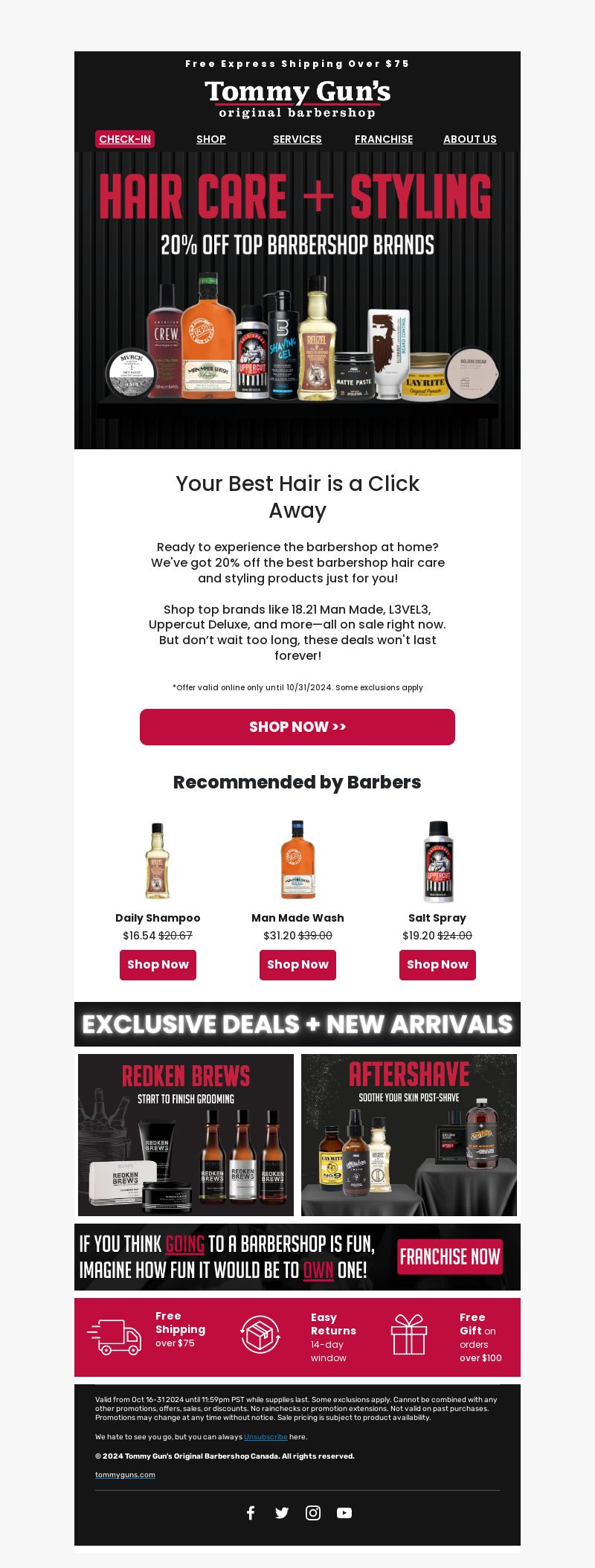Image resolution: width=595 pixels, height=1568 pixels.
Task: Shop Now for Daily Shampoo
Action: click(x=158, y=965)
